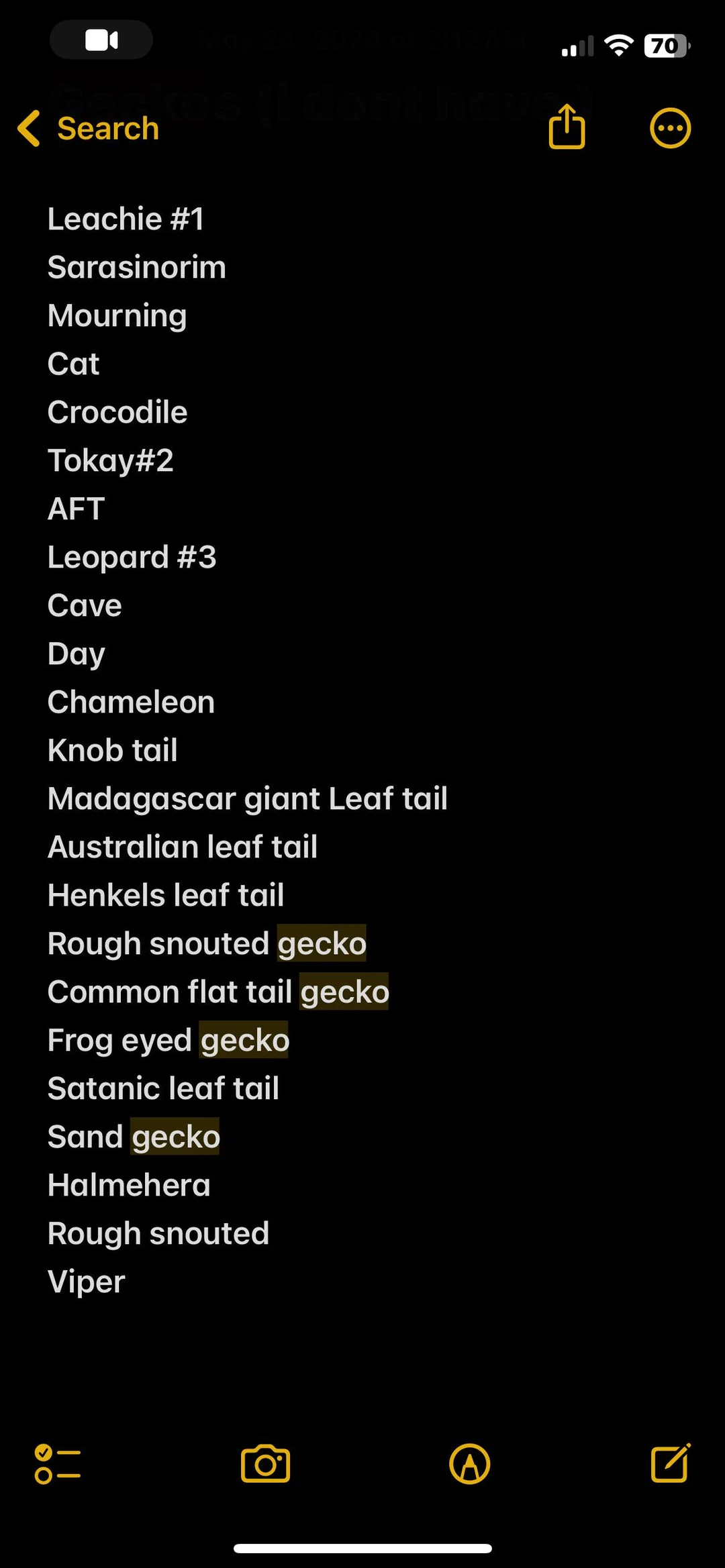This screenshot has width=725, height=1568.
Task: Open the Markup pen tool
Action: coord(469,1464)
